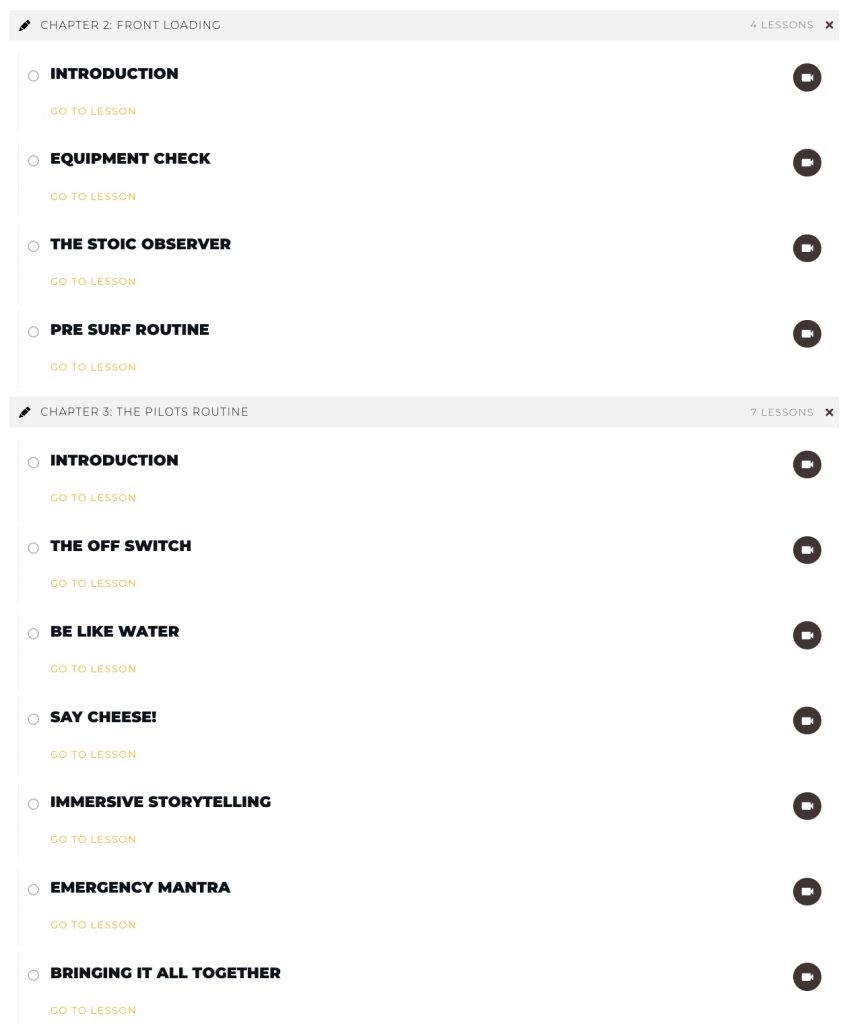This screenshot has width=847, height=1024.
Task: Mark The Off Switch circle as complete
Action: click(x=33, y=548)
